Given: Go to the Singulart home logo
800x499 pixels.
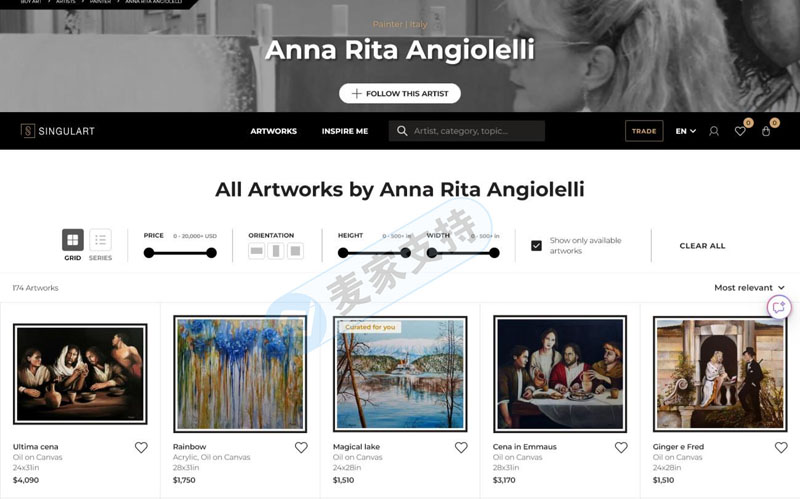Looking at the screenshot, I should point(58,131).
